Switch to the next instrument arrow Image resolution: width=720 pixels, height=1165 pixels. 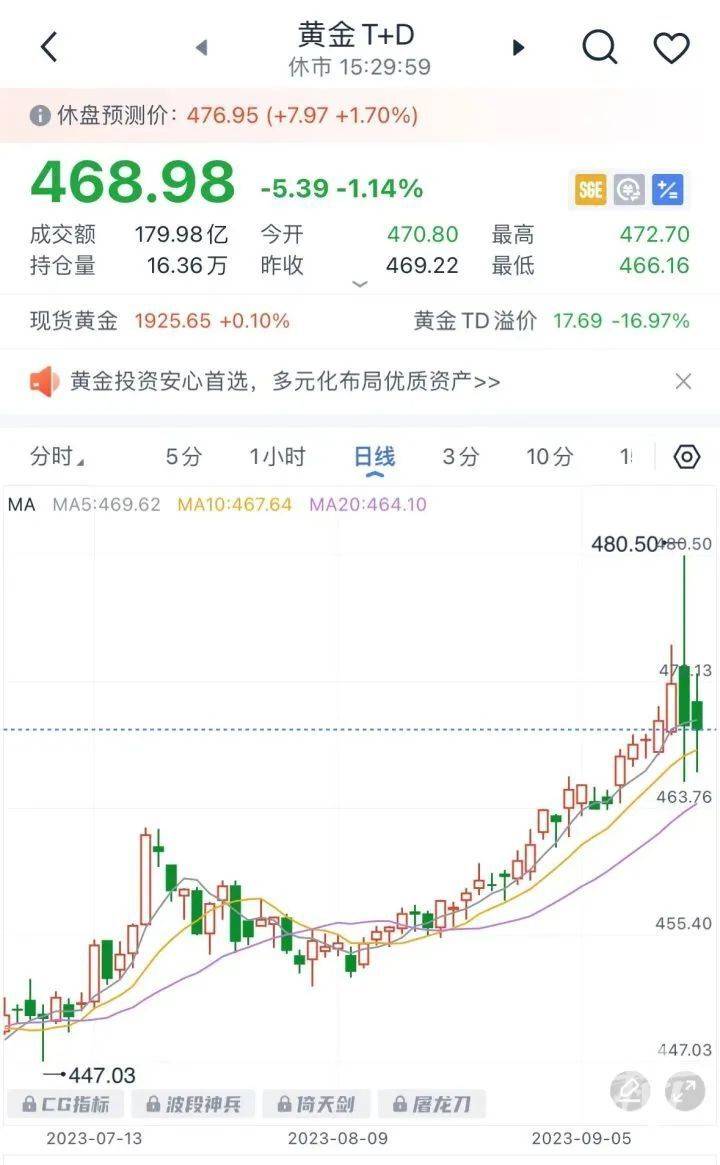click(518, 47)
